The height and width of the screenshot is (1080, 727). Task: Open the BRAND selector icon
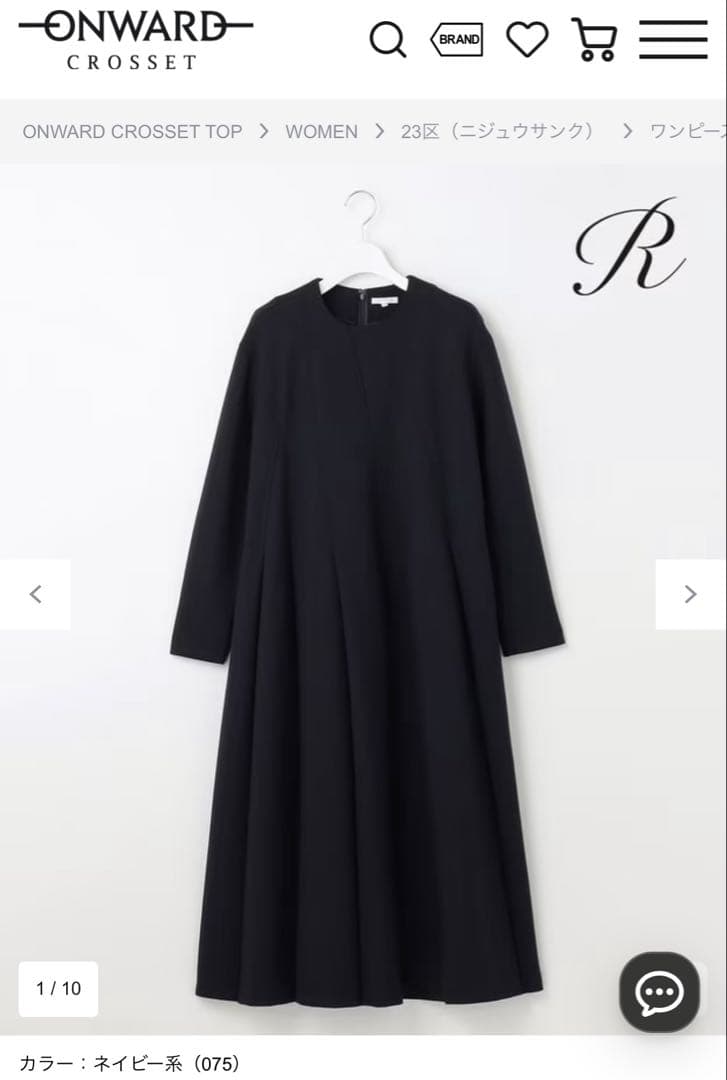point(456,40)
